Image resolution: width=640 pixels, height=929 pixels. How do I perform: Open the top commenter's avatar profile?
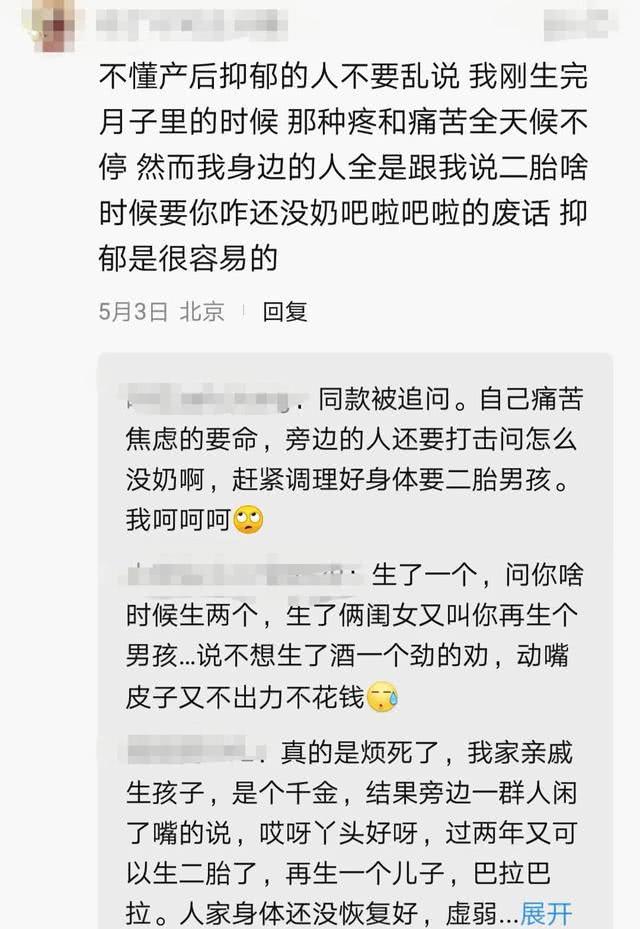pyautogui.click(x=56, y=17)
